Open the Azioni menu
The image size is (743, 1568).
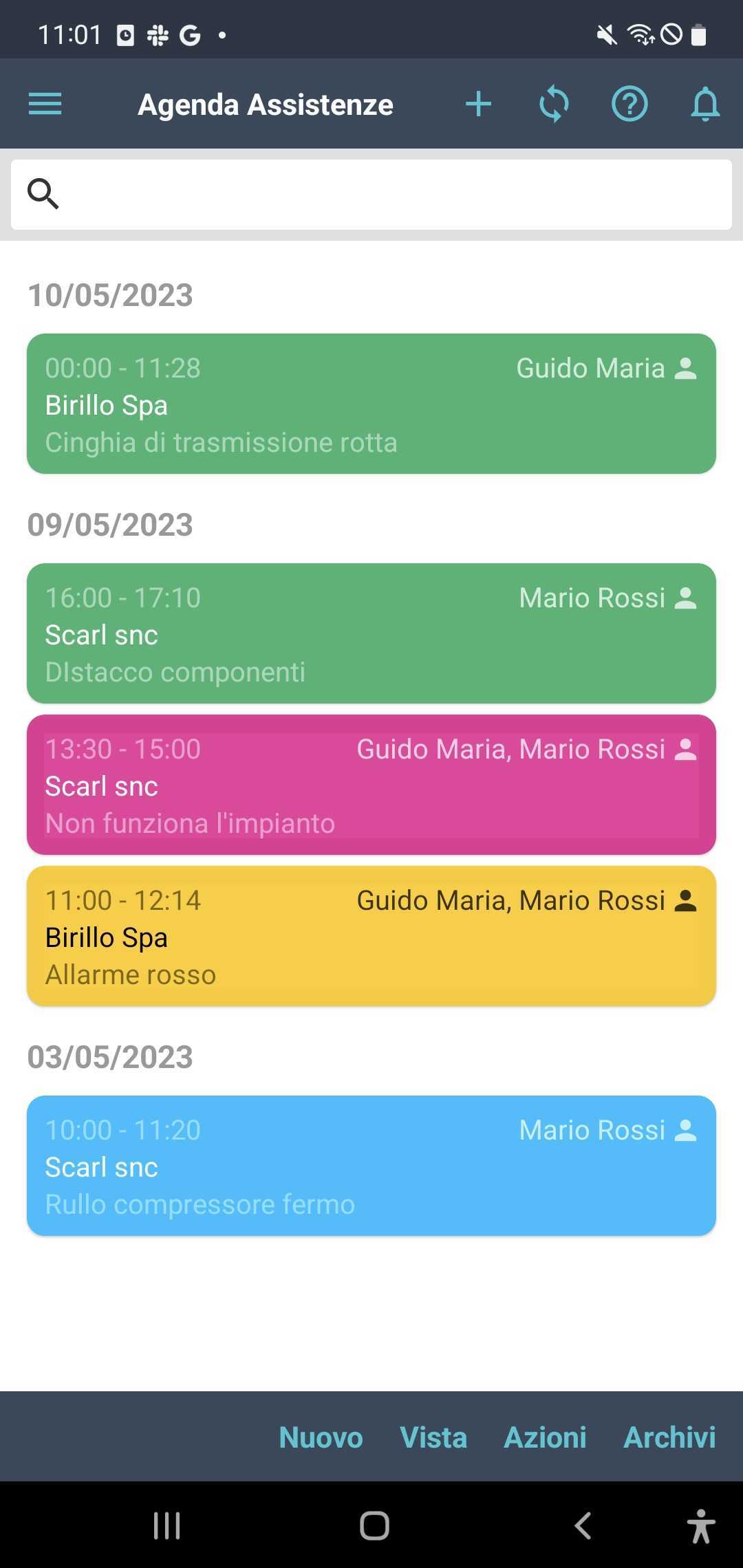tap(545, 1437)
